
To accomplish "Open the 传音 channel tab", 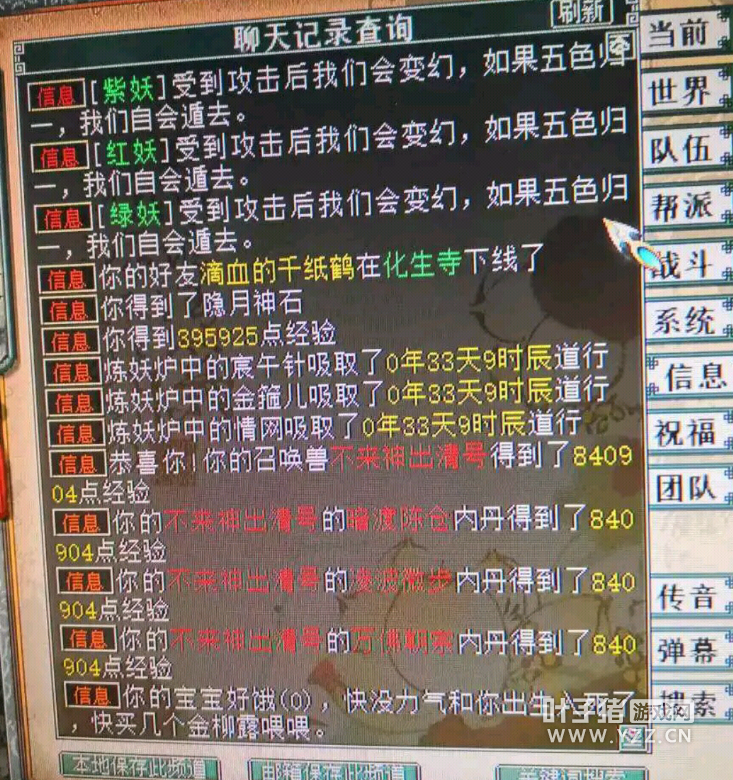I will tap(688, 597).
